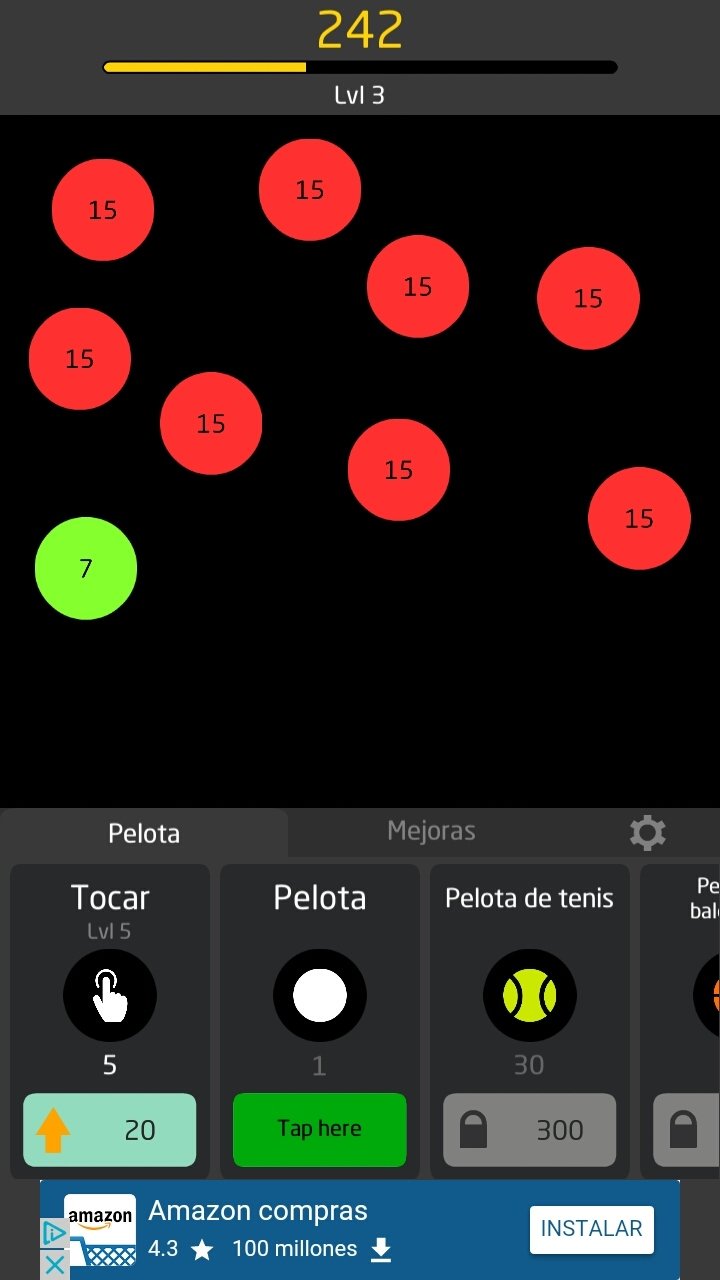
Task: Open the settings gear icon
Action: point(647,832)
